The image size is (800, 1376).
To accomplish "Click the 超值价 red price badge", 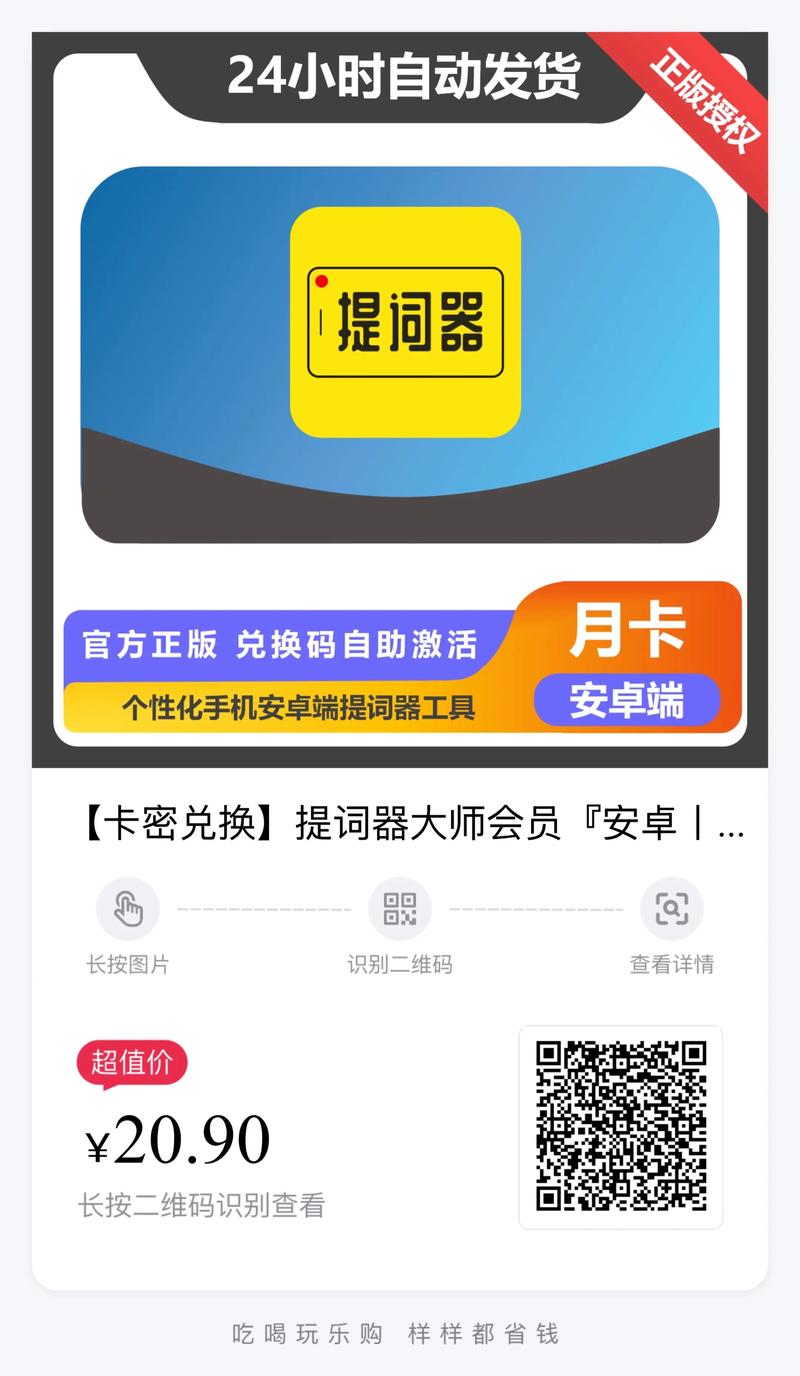I will [131, 1064].
